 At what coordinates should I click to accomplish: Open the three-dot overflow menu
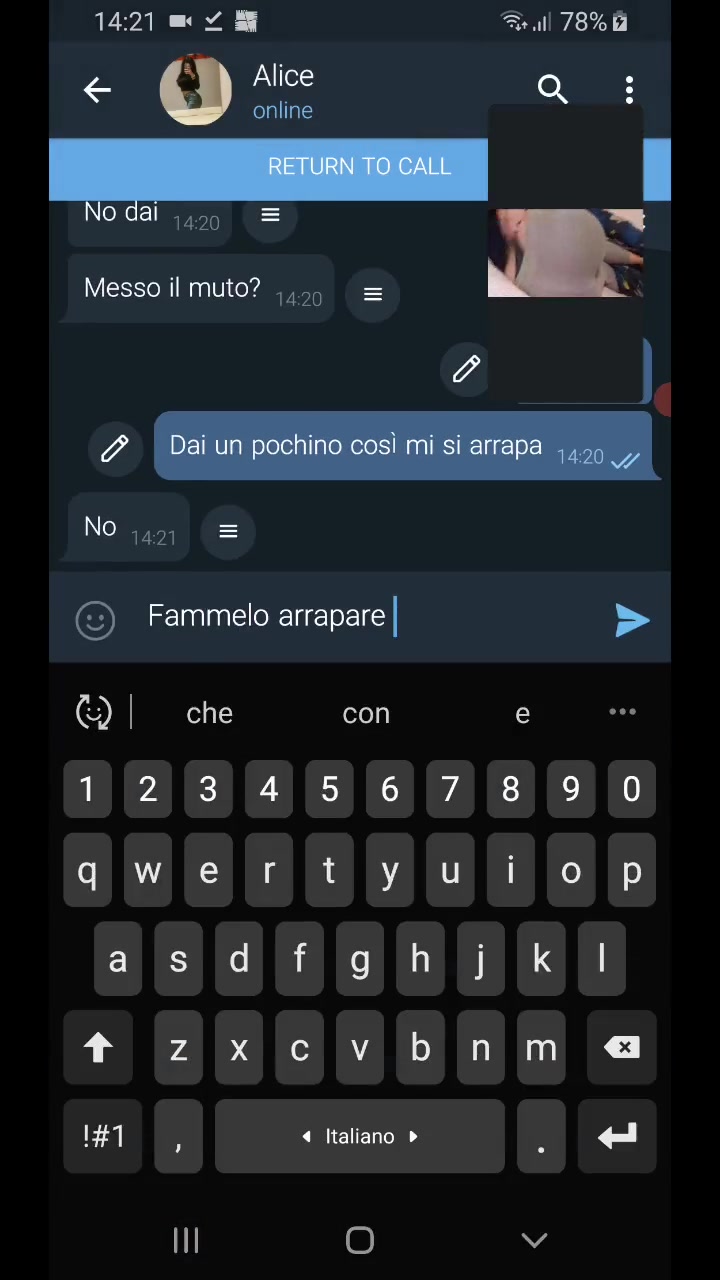click(x=629, y=90)
